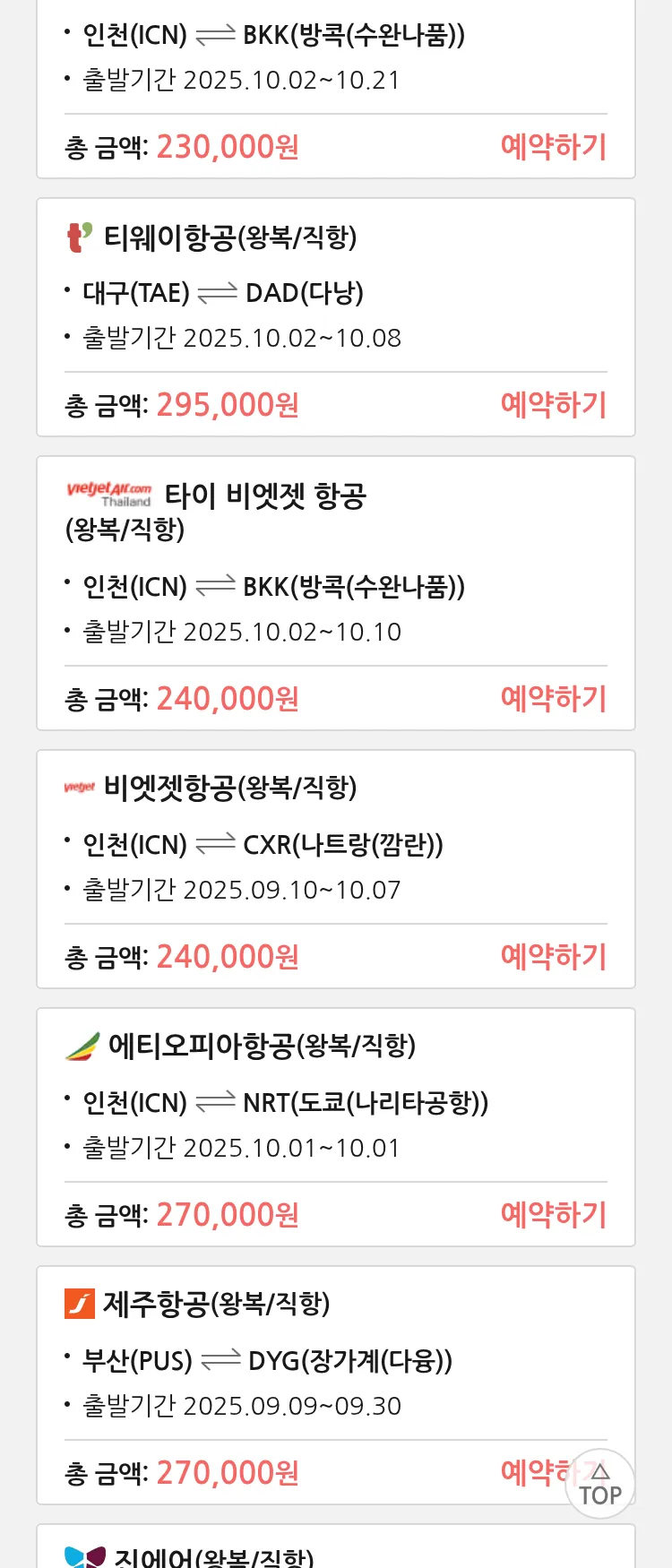The image size is (672, 1568).
Task: Select 예약하기 for 비엣젯항공 Nha Trang flight
Action: (x=553, y=956)
